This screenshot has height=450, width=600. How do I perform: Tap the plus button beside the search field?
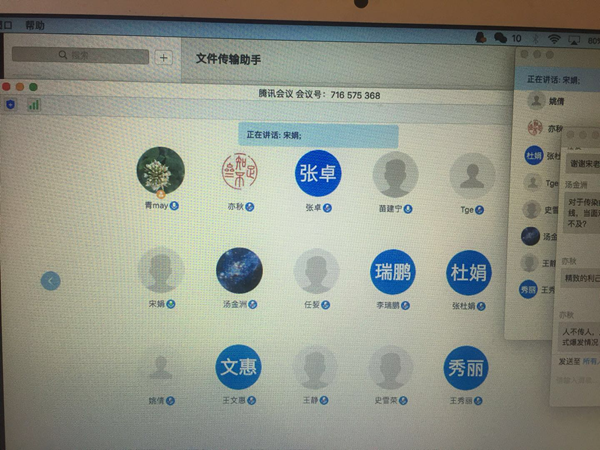click(x=164, y=57)
